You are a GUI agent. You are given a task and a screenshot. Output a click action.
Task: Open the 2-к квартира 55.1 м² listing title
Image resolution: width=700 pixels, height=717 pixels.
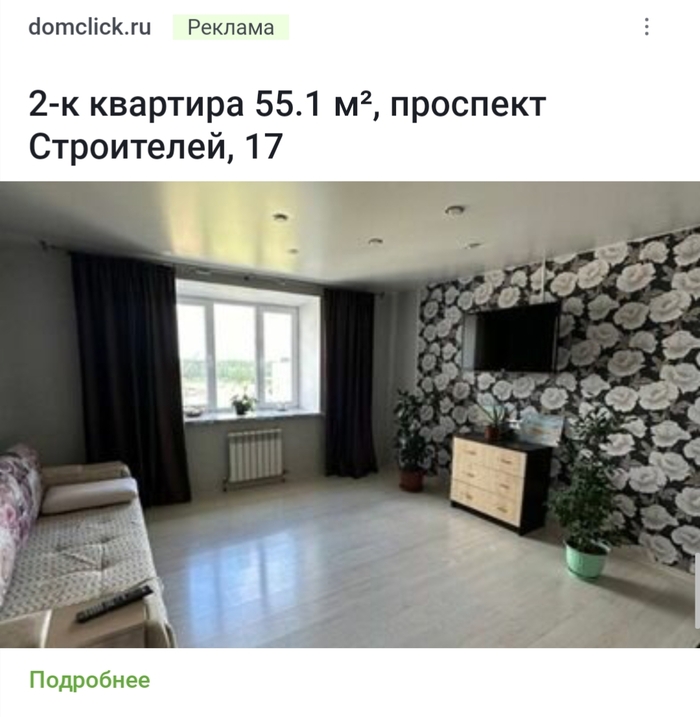click(288, 125)
